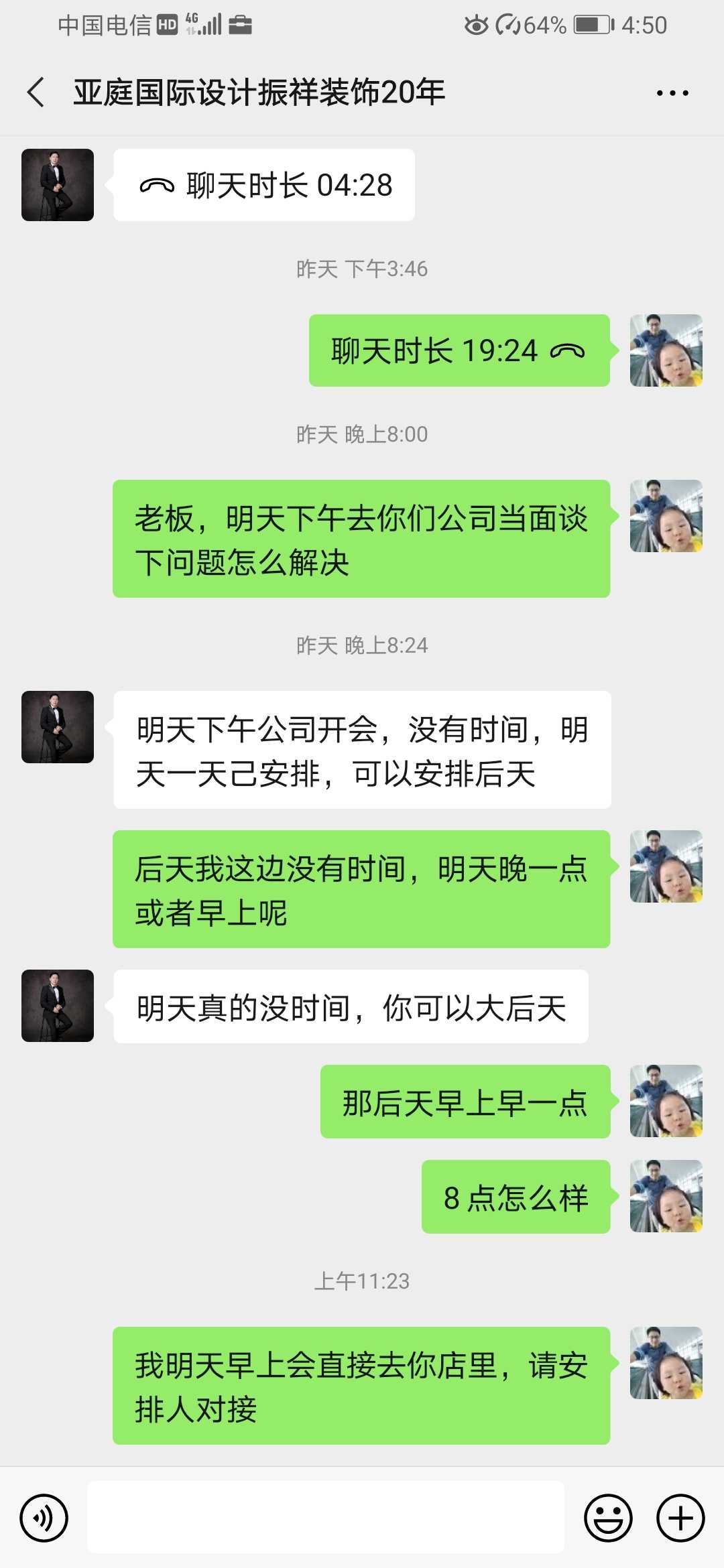Tap the 聊天时长 04:28 call record
724x1568 pixels.
[264, 186]
